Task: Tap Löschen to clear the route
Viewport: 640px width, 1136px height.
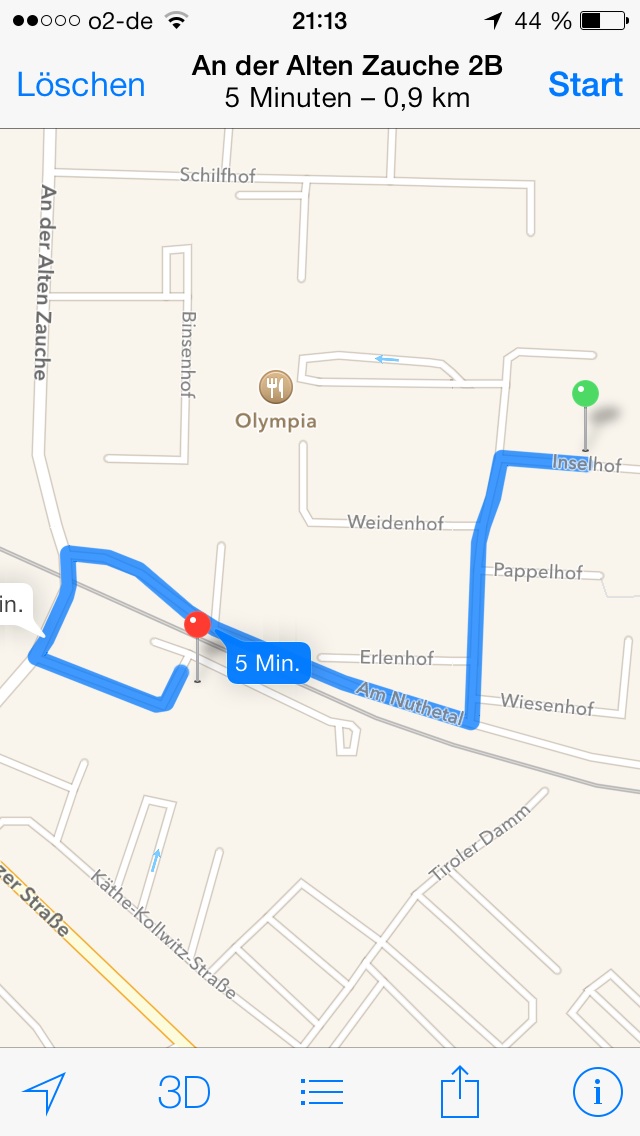Action: coord(80,85)
